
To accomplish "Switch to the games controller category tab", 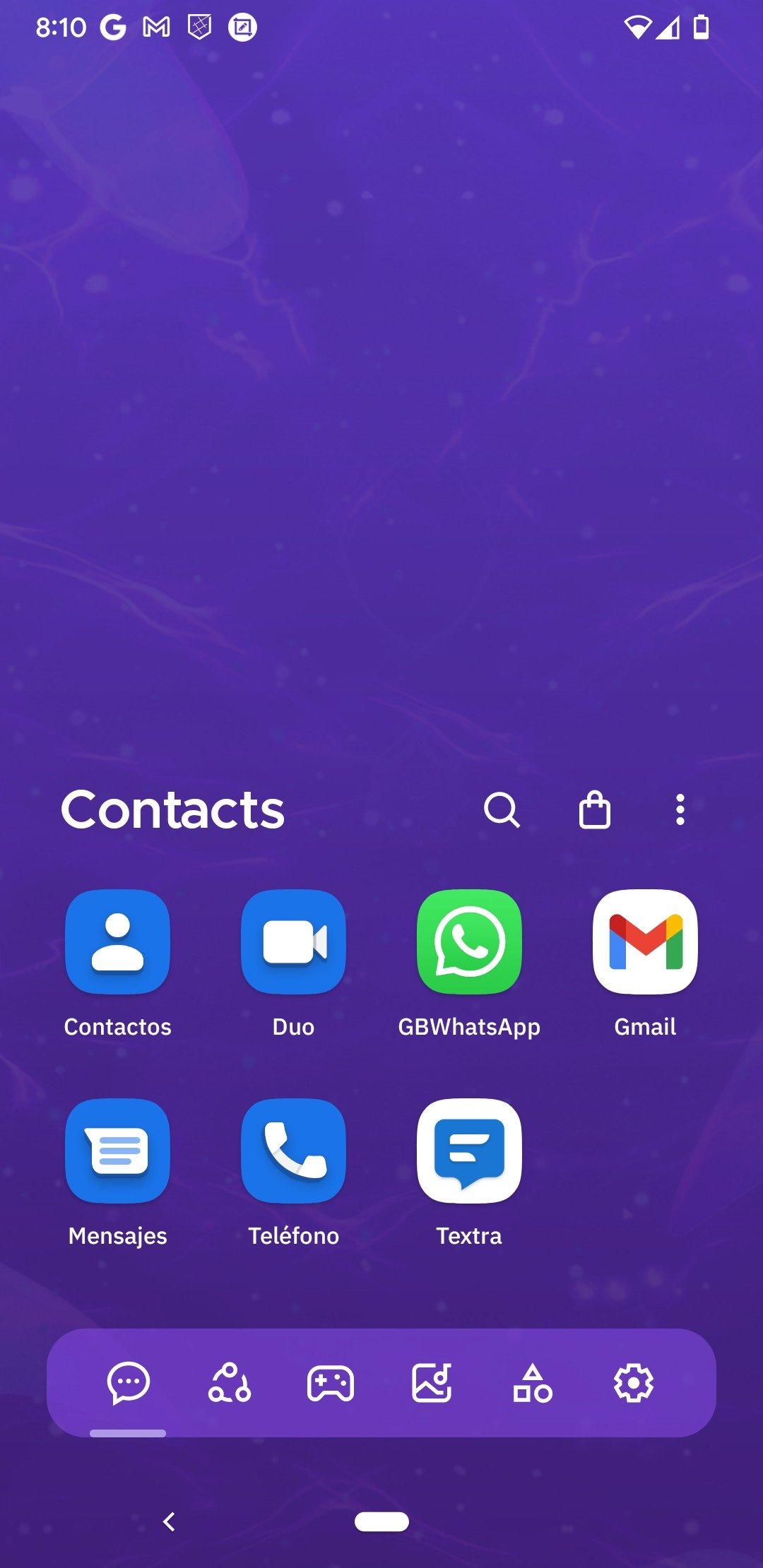I will click(x=331, y=1383).
